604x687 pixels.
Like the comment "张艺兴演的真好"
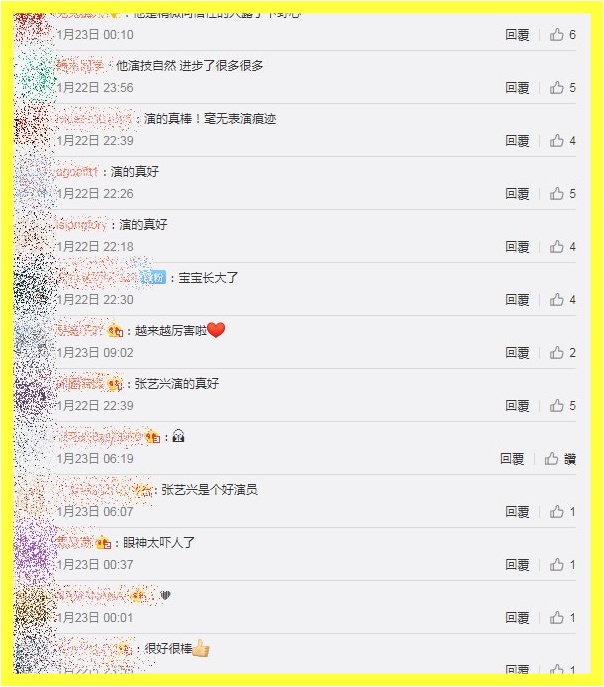tap(558, 406)
